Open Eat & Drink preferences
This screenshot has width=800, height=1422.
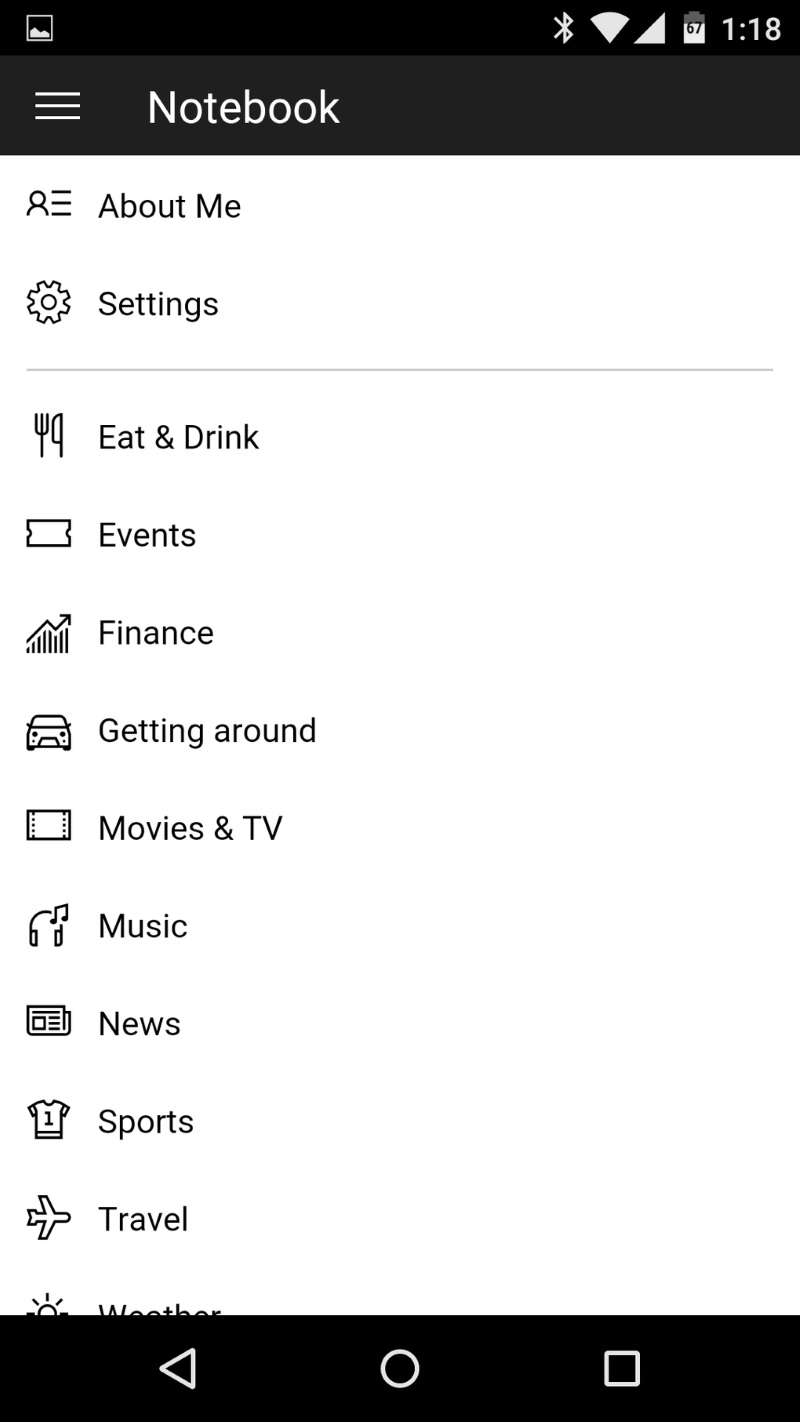(178, 437)
